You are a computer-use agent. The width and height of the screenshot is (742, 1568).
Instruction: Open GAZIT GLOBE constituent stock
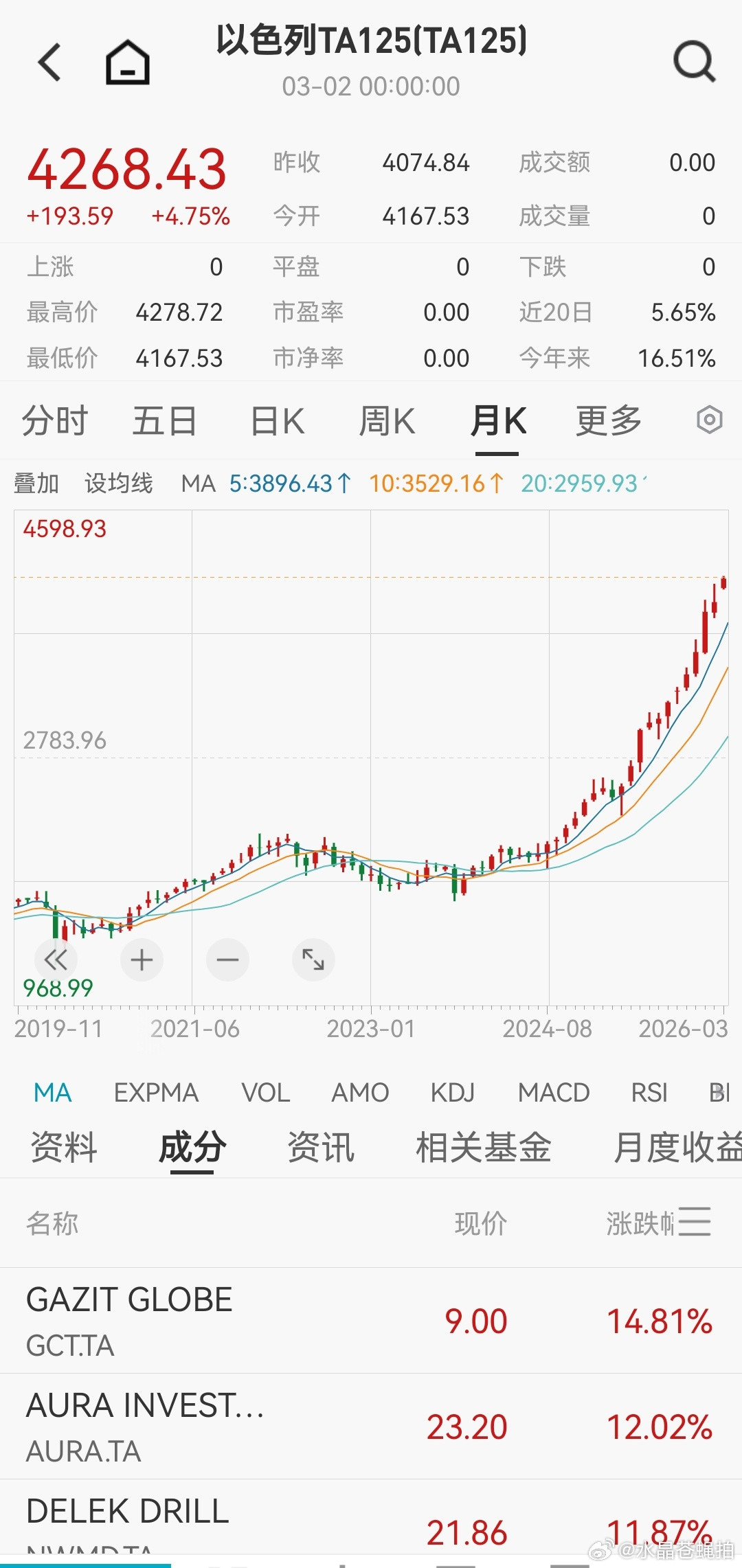(129, 1320)
